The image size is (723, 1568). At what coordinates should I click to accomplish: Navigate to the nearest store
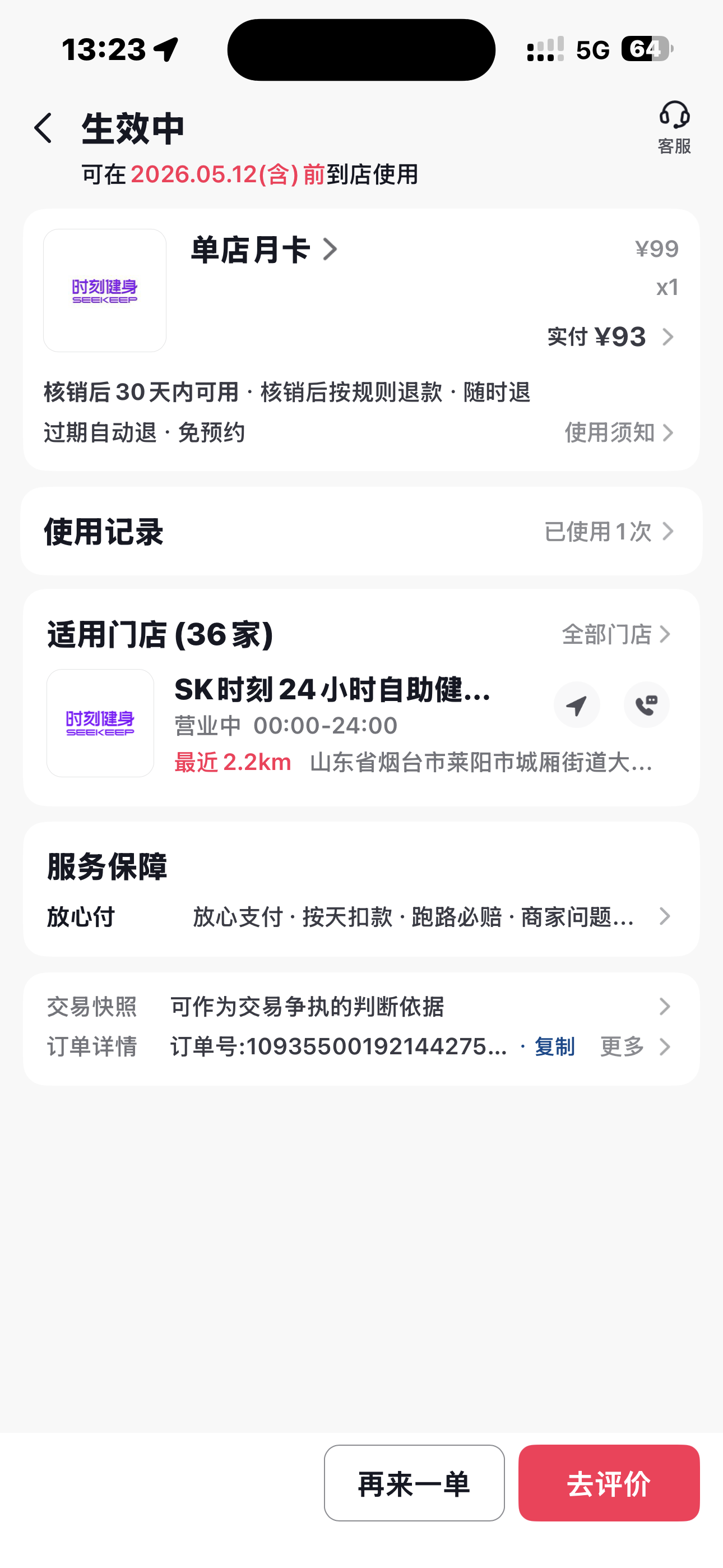(x=576, y=705)
